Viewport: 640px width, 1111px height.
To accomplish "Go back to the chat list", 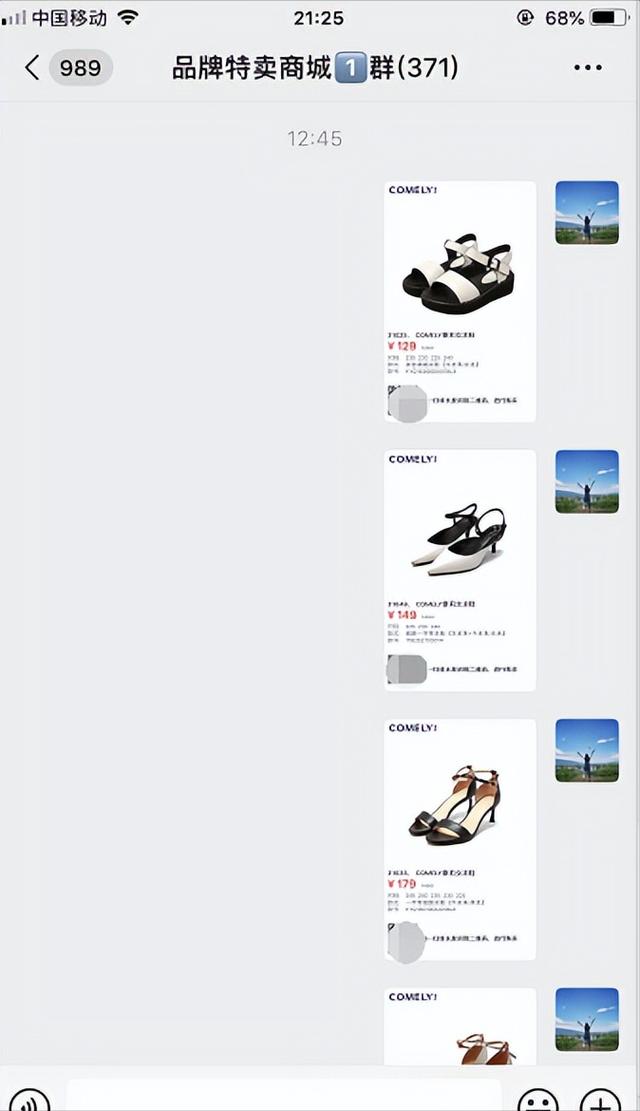I will 34,68.
